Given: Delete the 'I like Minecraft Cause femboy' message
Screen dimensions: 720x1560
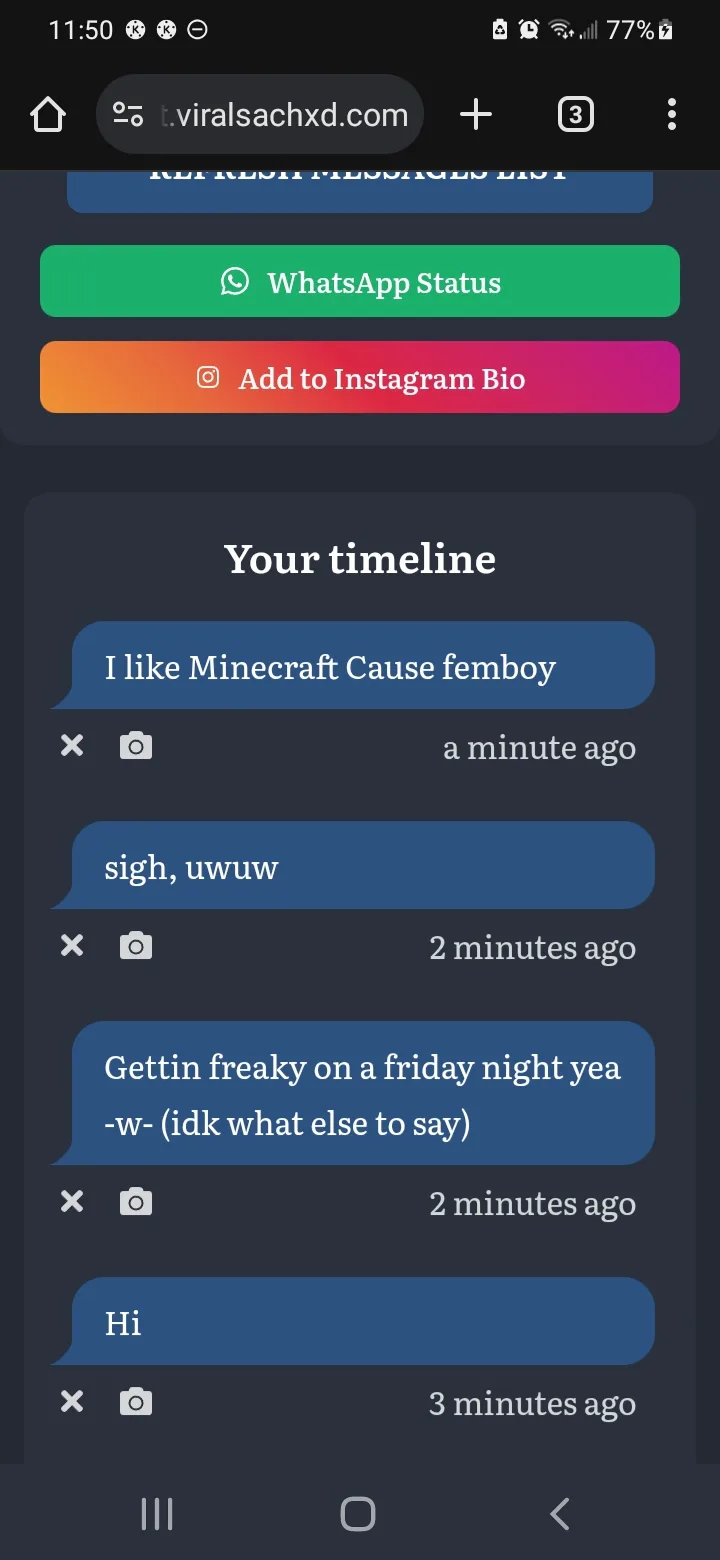Looking at the screenshot, I should coord(72,745).
